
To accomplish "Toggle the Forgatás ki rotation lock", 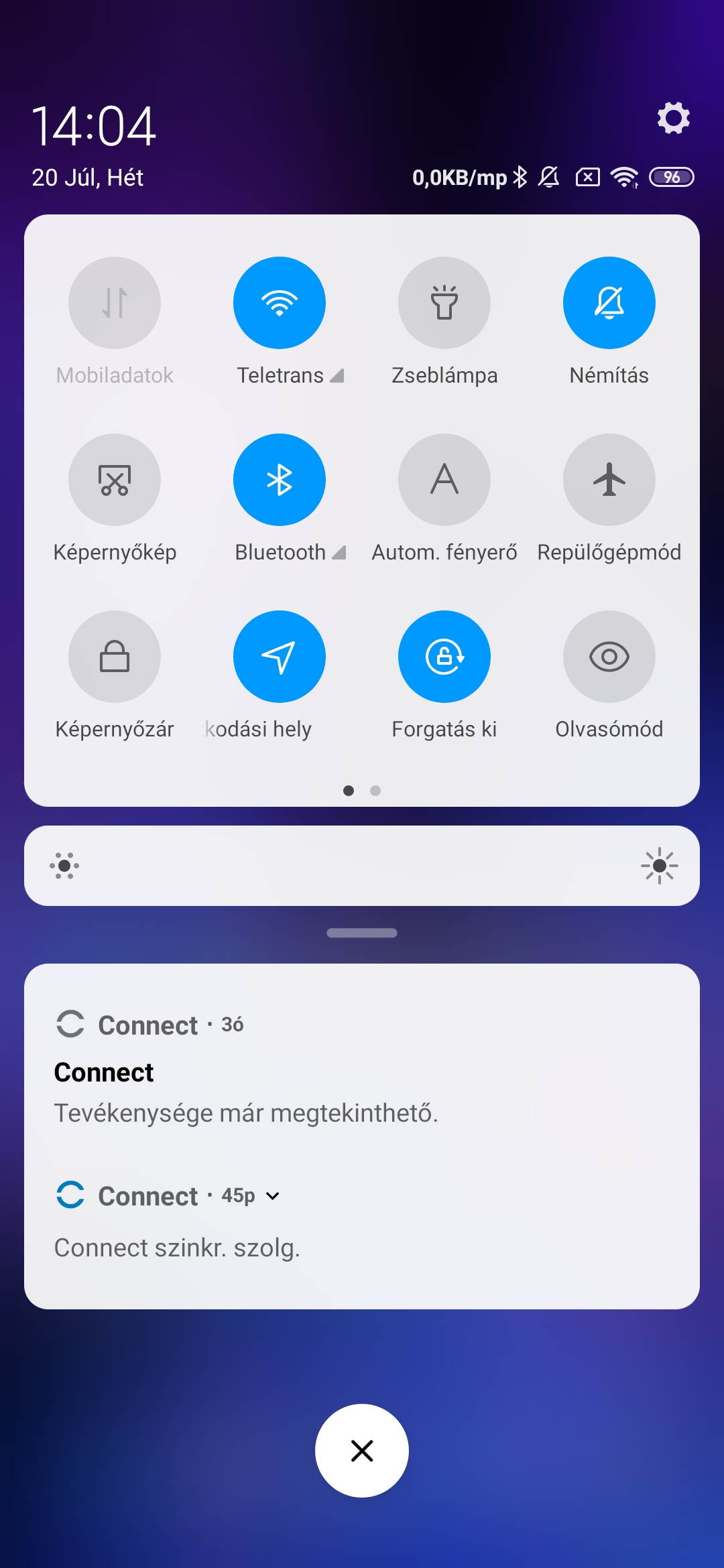I will [444, 657].
